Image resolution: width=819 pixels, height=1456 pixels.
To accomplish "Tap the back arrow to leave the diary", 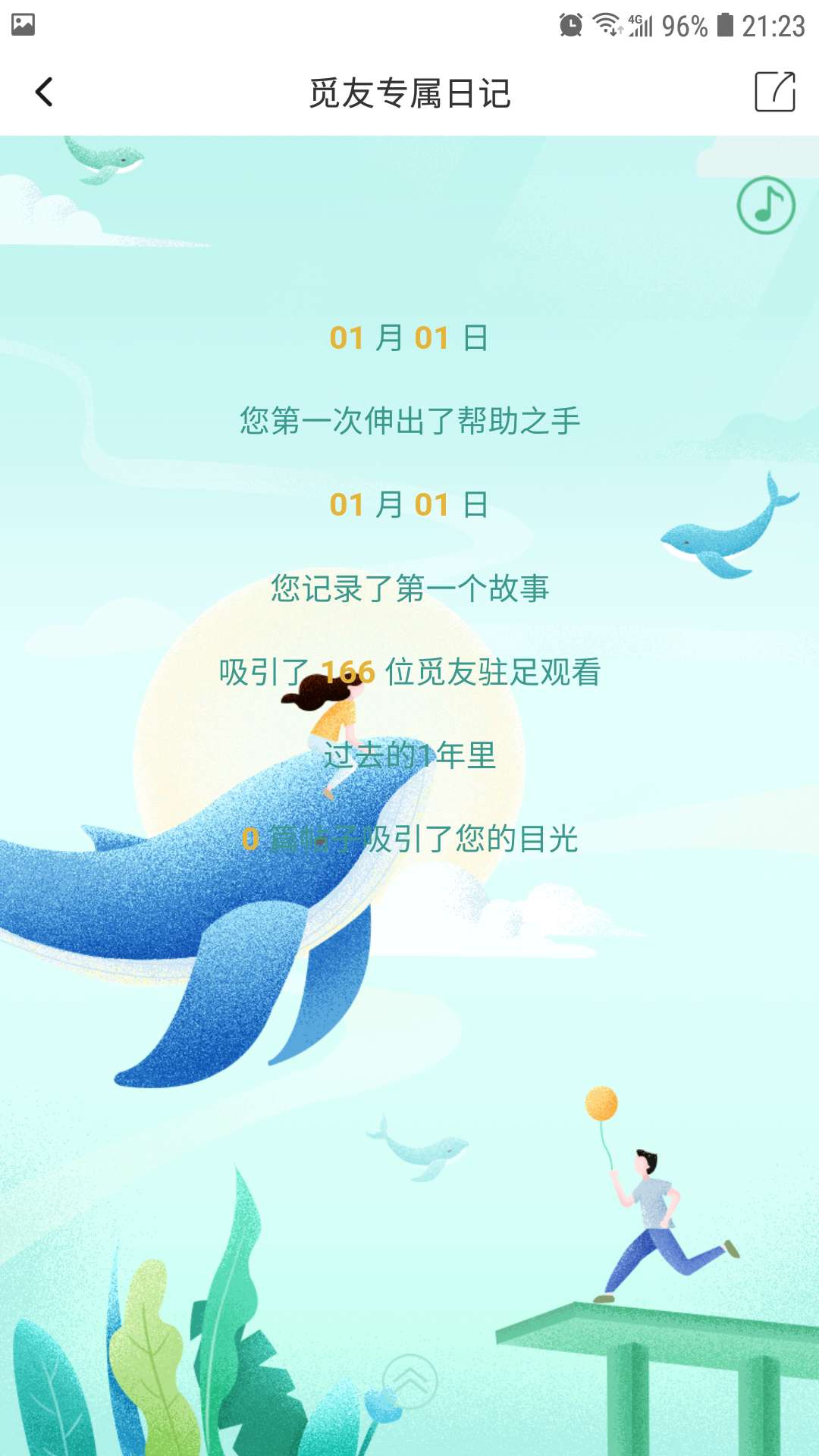I will pos(43,93).
